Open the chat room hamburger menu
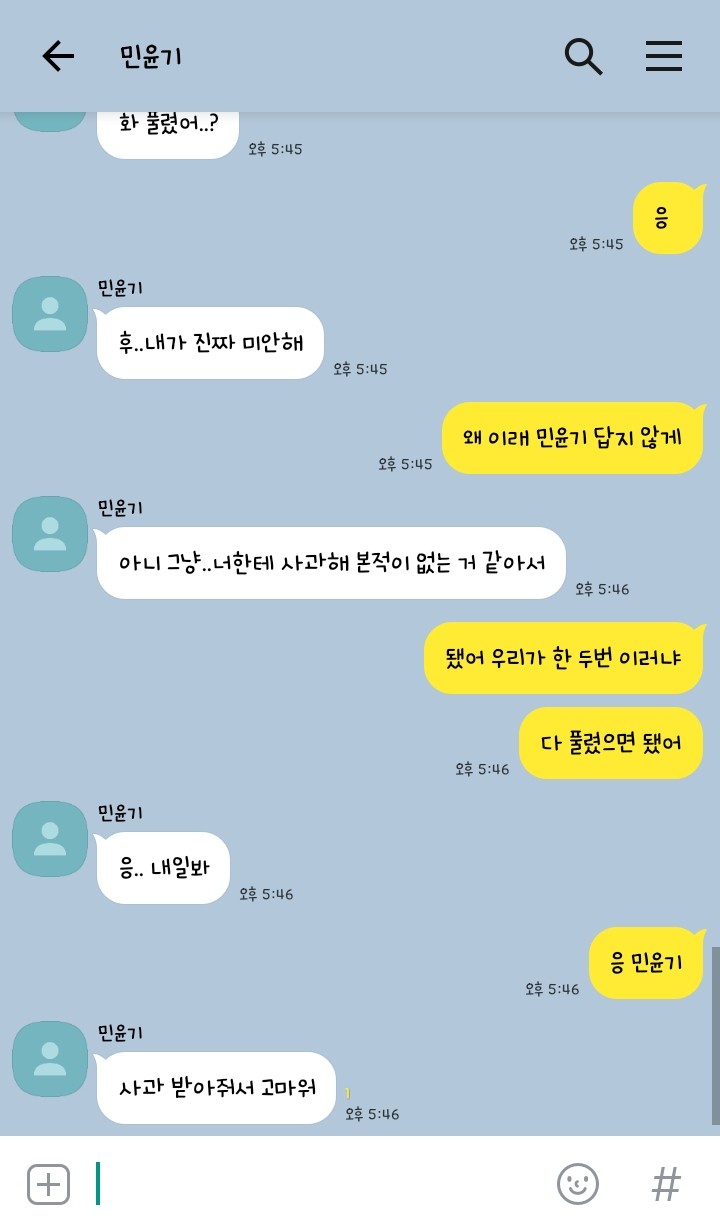Viewport: 720px width, 1232px height. pos(663,57)
